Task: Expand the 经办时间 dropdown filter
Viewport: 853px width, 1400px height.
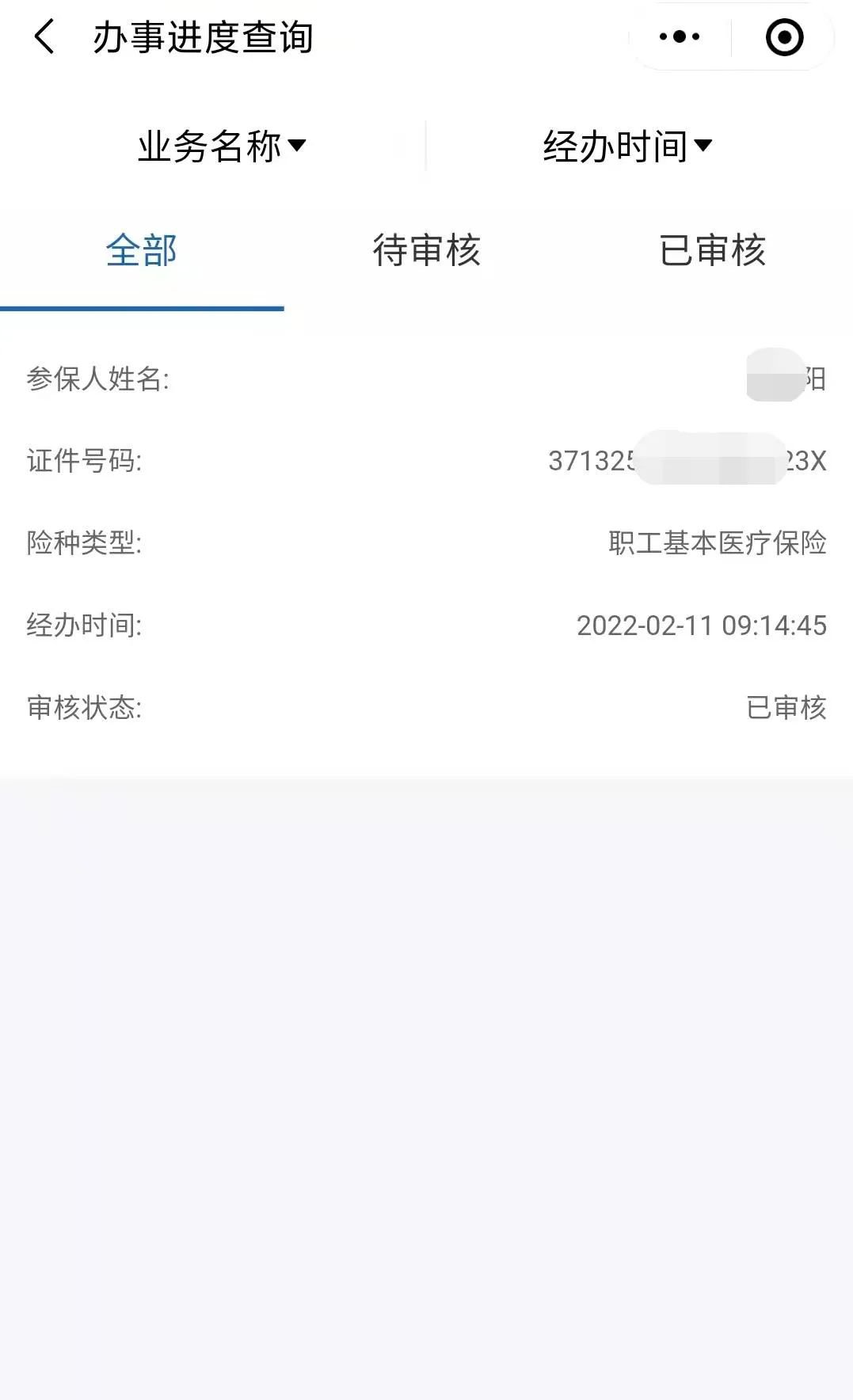Action: [x=627, y=146]
